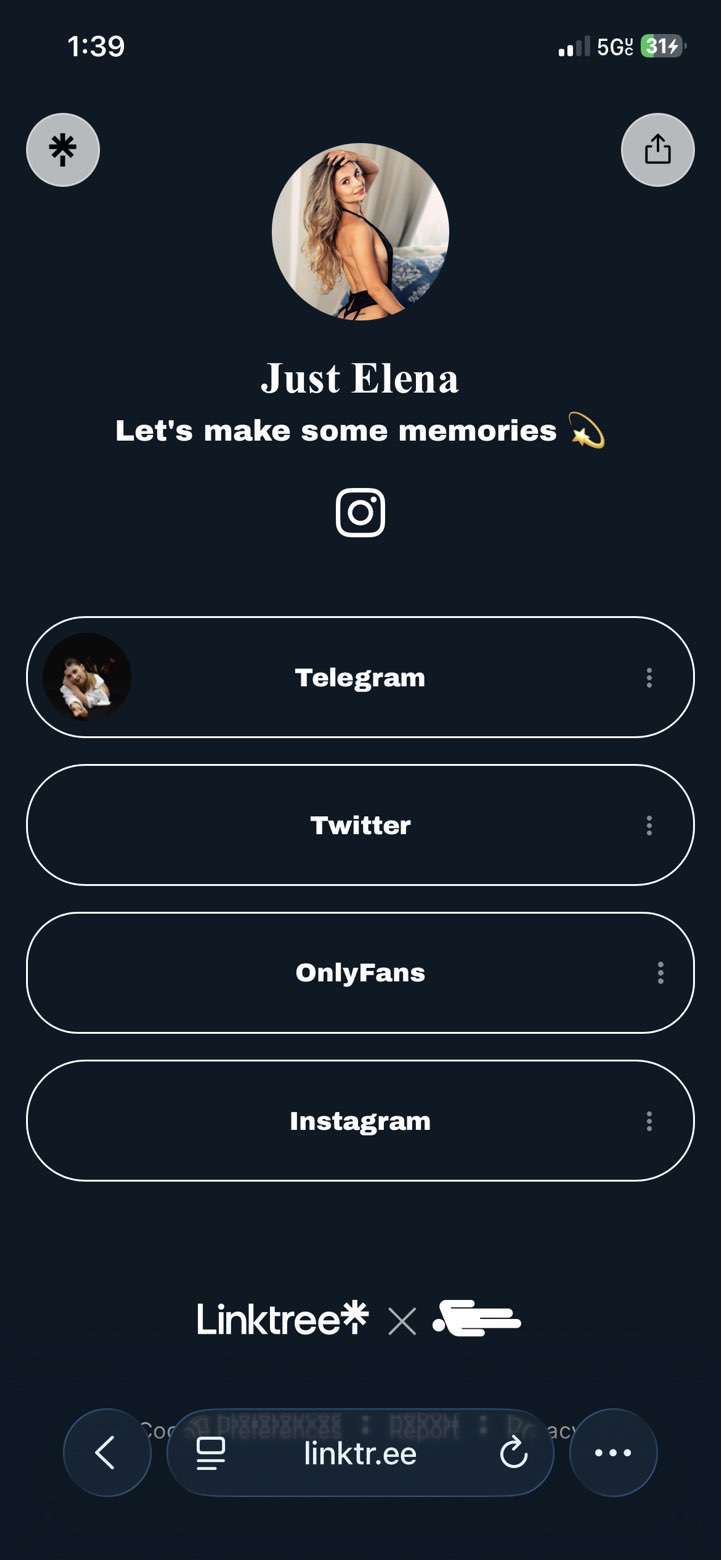Open the Linktree asterisk menu button

(x=63, y=150)
